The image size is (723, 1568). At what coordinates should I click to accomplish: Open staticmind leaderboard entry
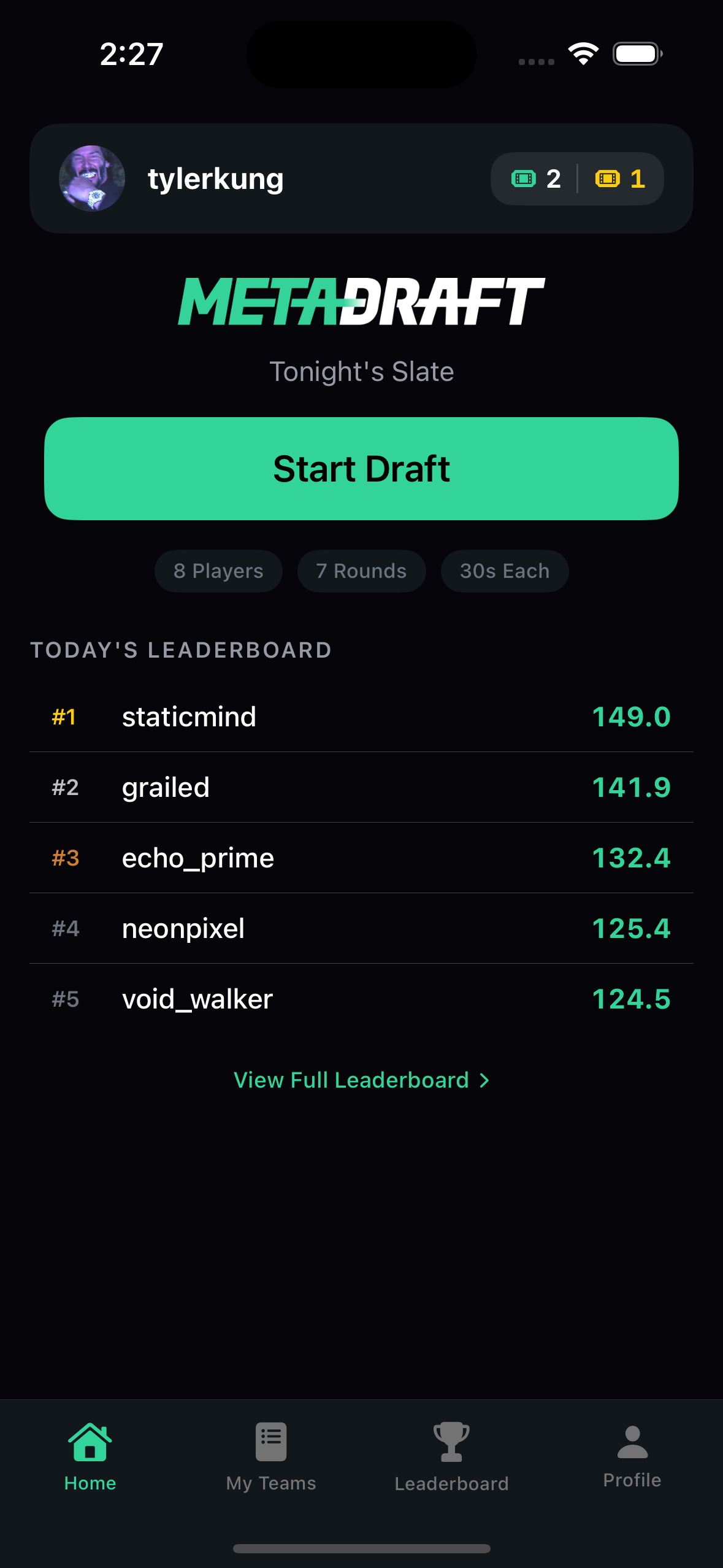pyautogui.click(x=361, y=717)
